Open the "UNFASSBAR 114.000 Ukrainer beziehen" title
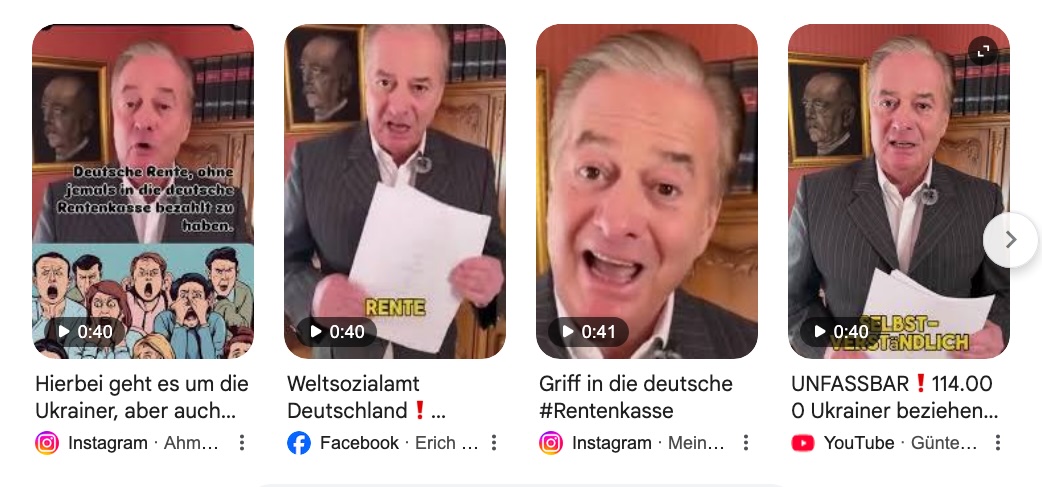 tap(894, 397)
